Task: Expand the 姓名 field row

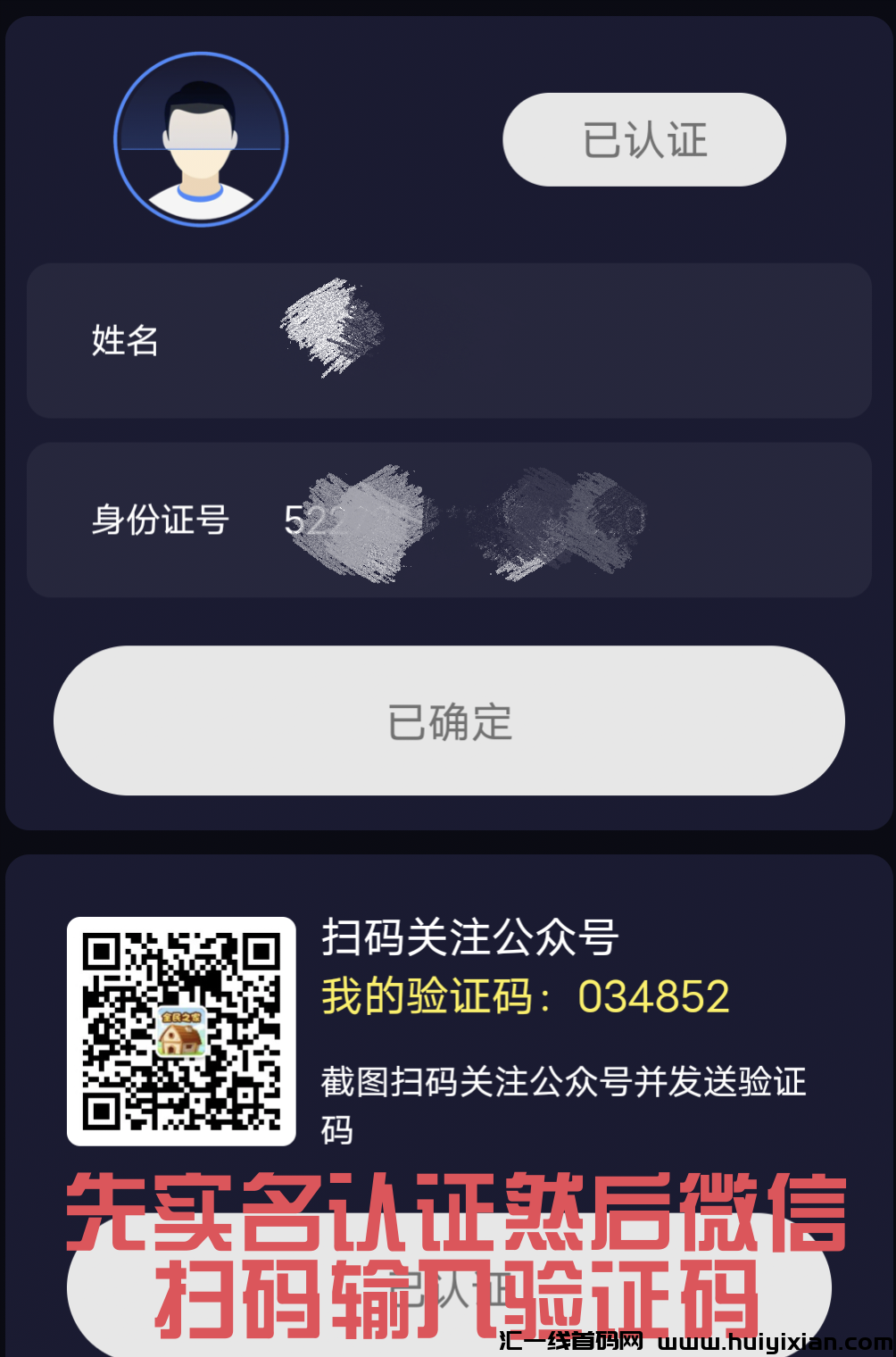Action: click(448, 339)
